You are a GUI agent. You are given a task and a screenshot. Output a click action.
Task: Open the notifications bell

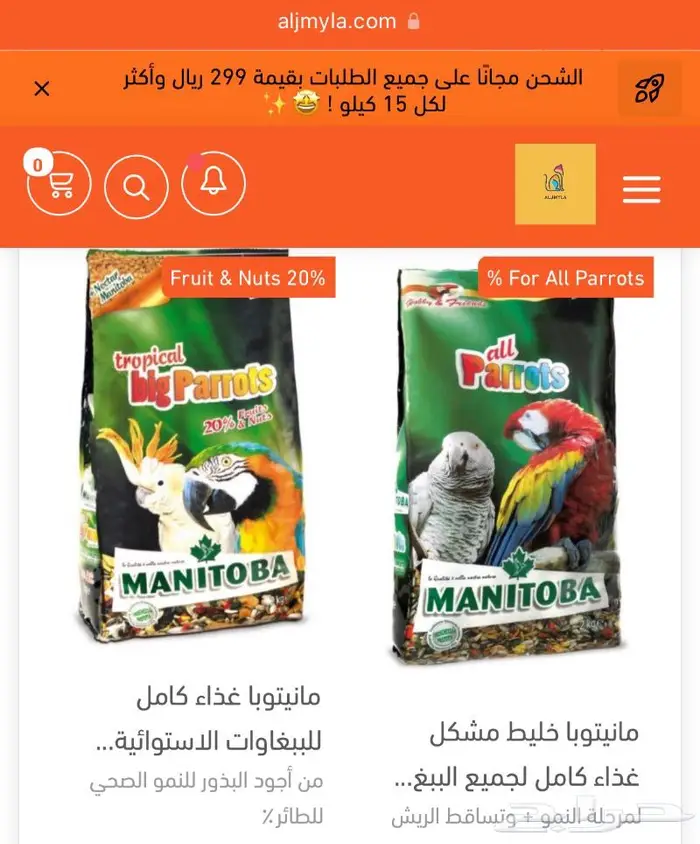[213, 185]
